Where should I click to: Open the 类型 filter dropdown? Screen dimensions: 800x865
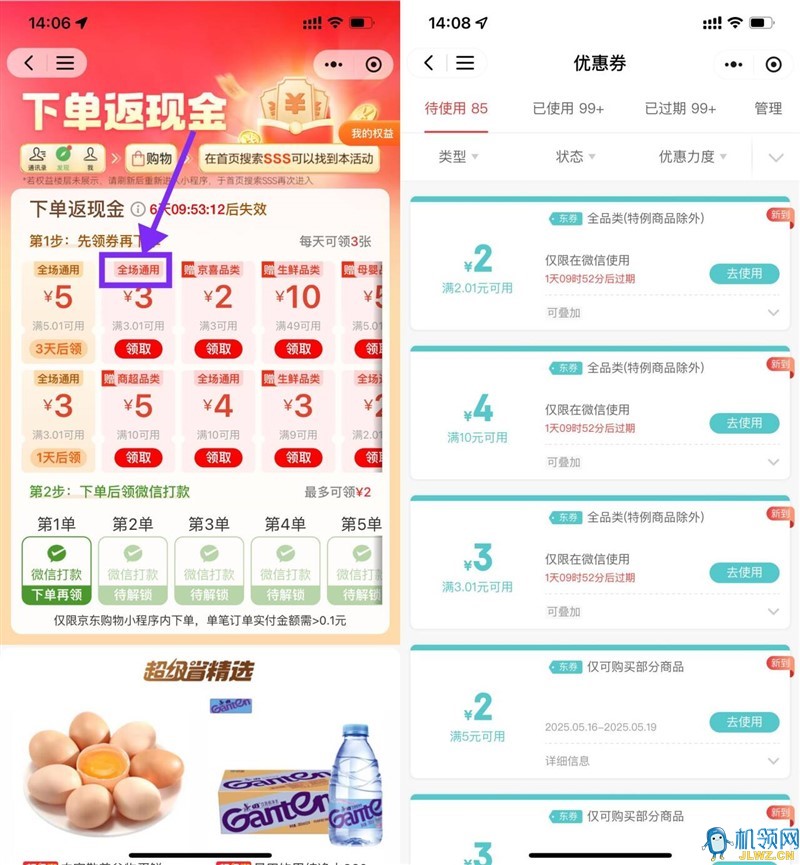coord(458,157)
